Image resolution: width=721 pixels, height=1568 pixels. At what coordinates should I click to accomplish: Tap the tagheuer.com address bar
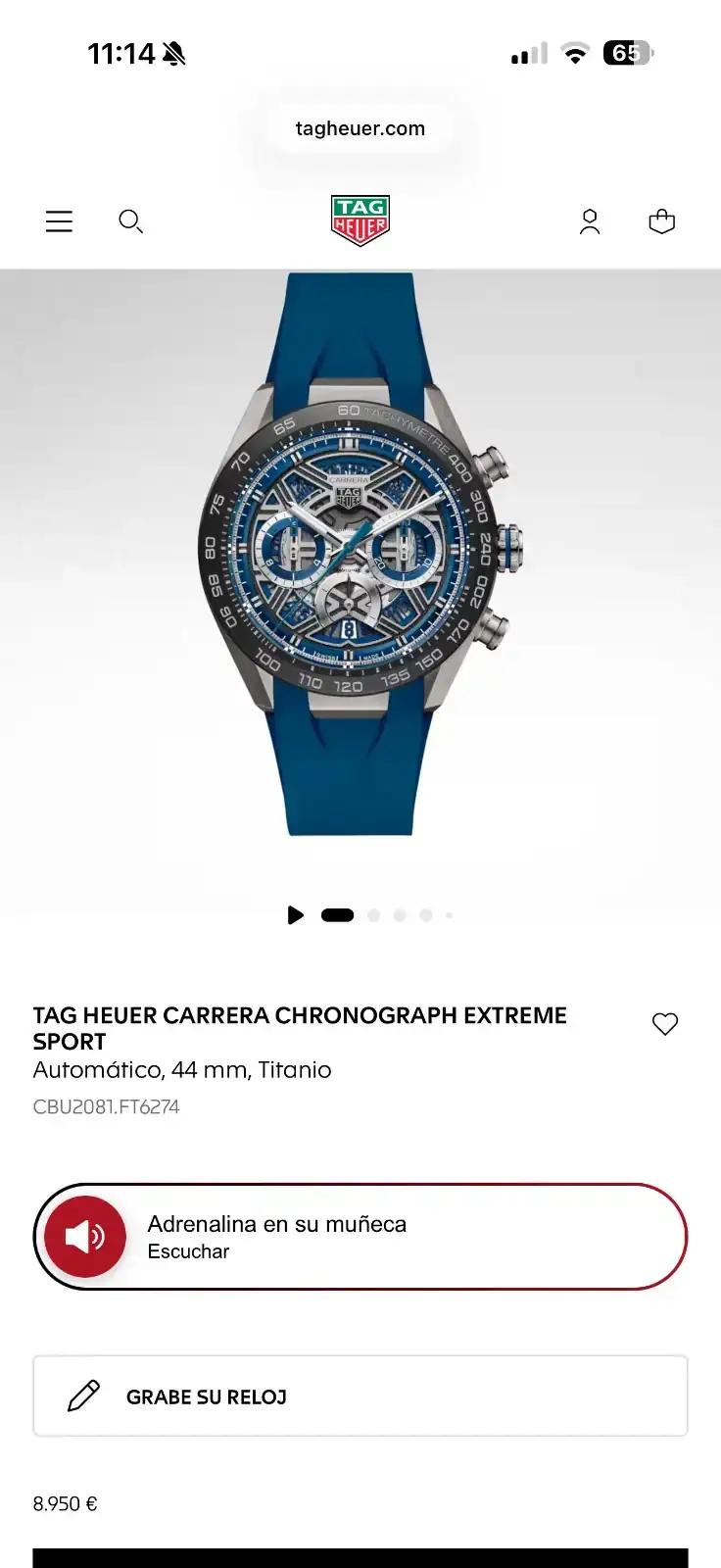(360, 128)
